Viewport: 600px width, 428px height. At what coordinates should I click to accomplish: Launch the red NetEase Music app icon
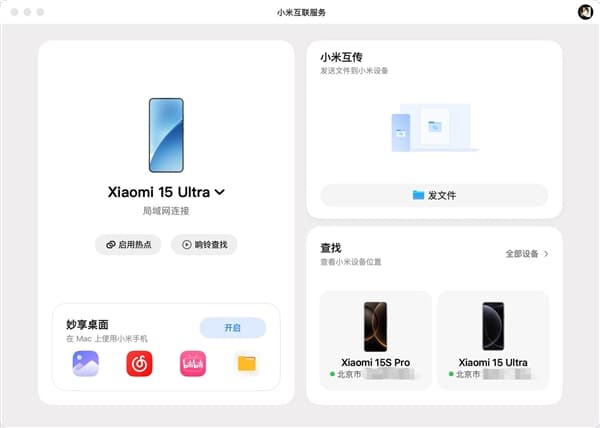coord(139,363)
